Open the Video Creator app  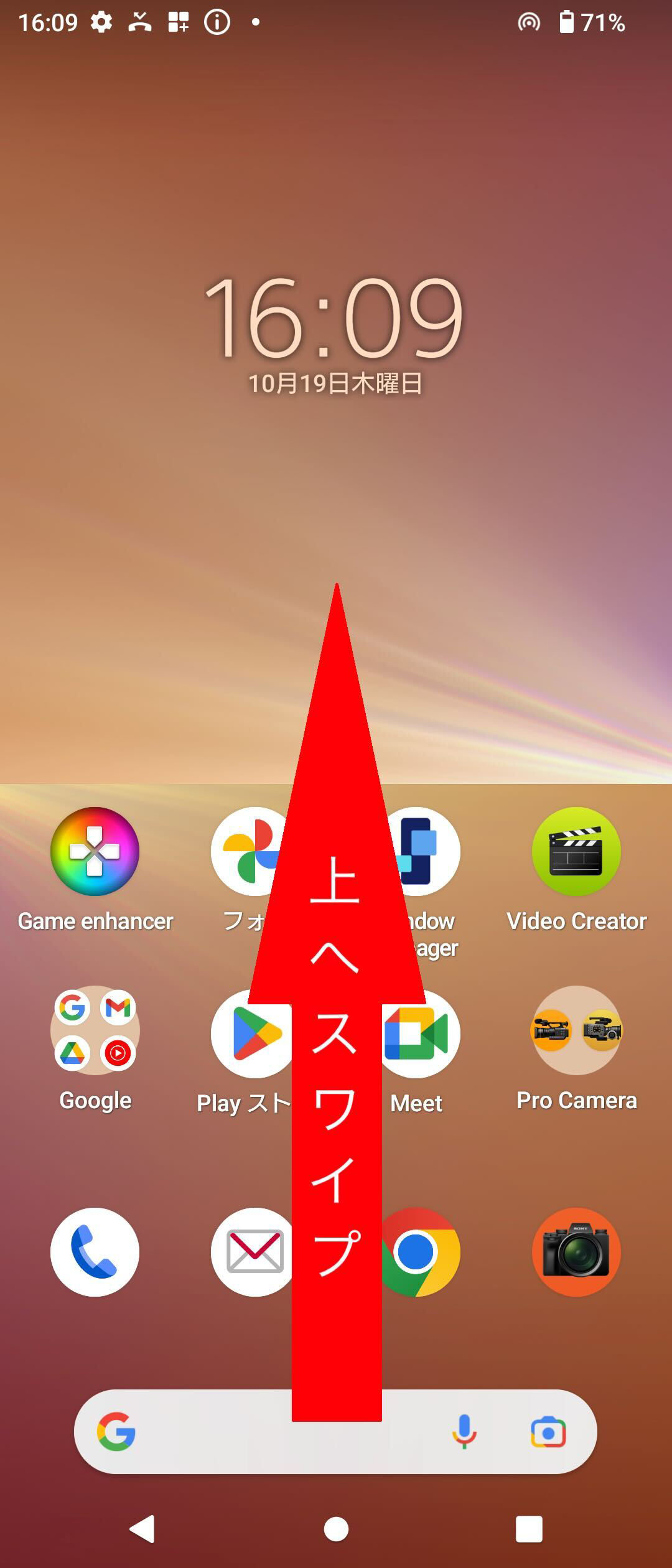[576, 851]
